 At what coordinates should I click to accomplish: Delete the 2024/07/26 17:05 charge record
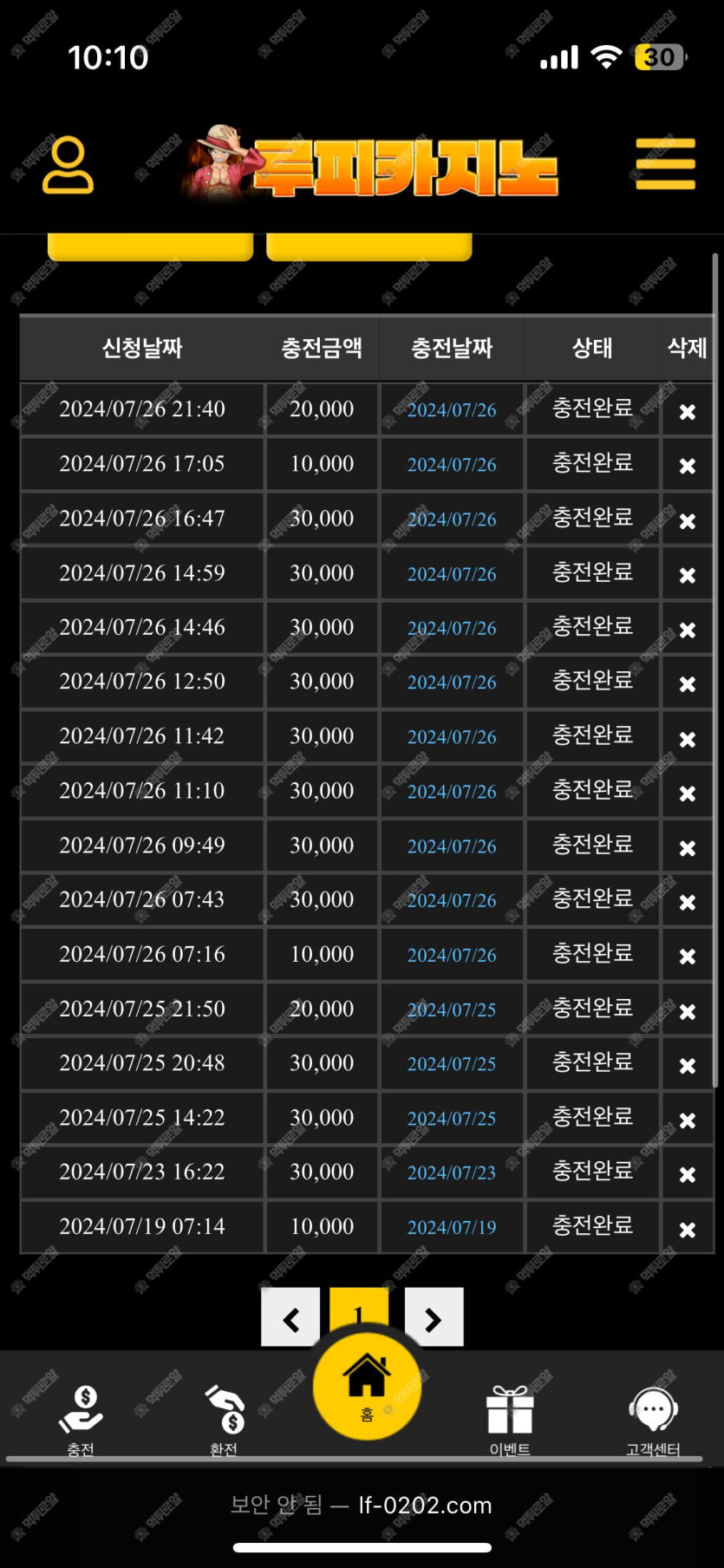(687, 467)
